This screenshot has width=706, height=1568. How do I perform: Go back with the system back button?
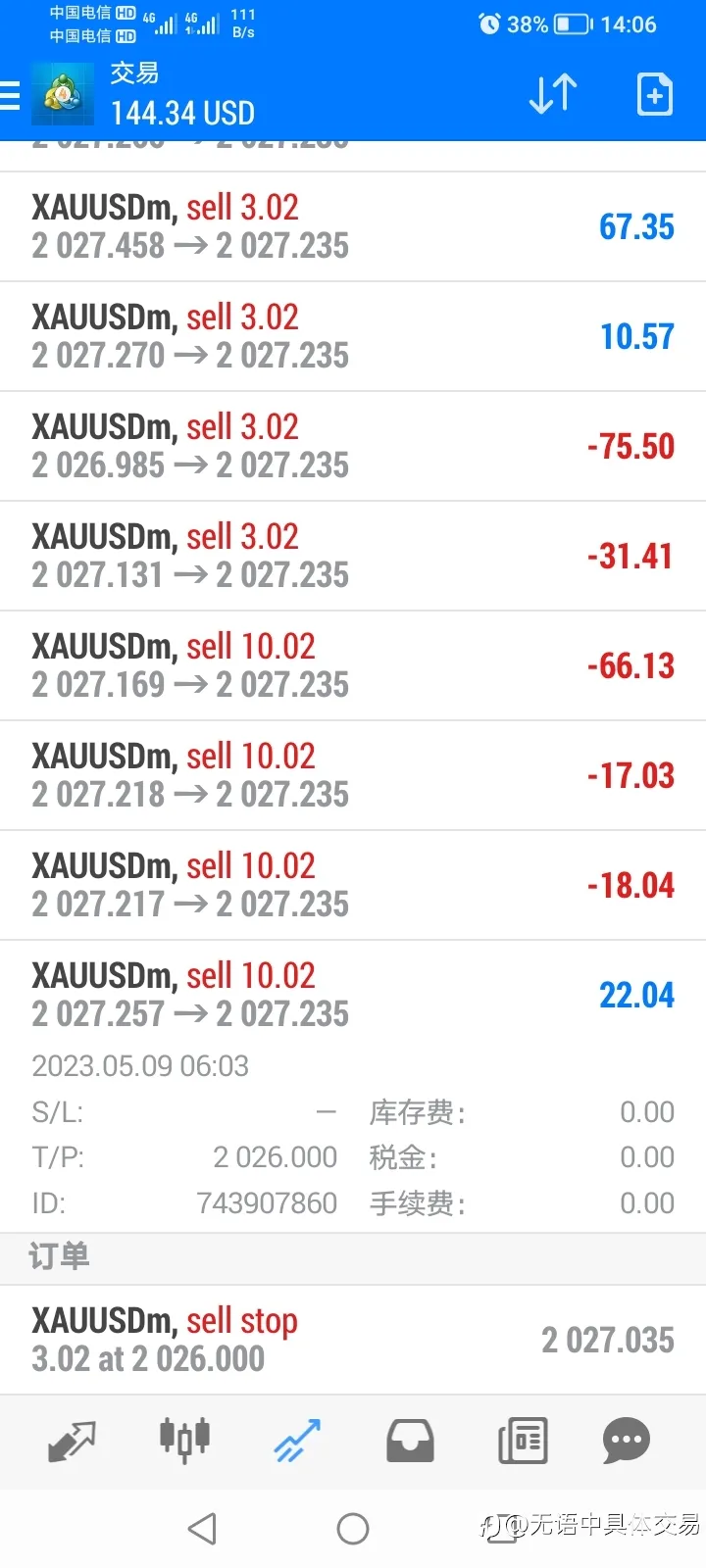(202, 1529)
